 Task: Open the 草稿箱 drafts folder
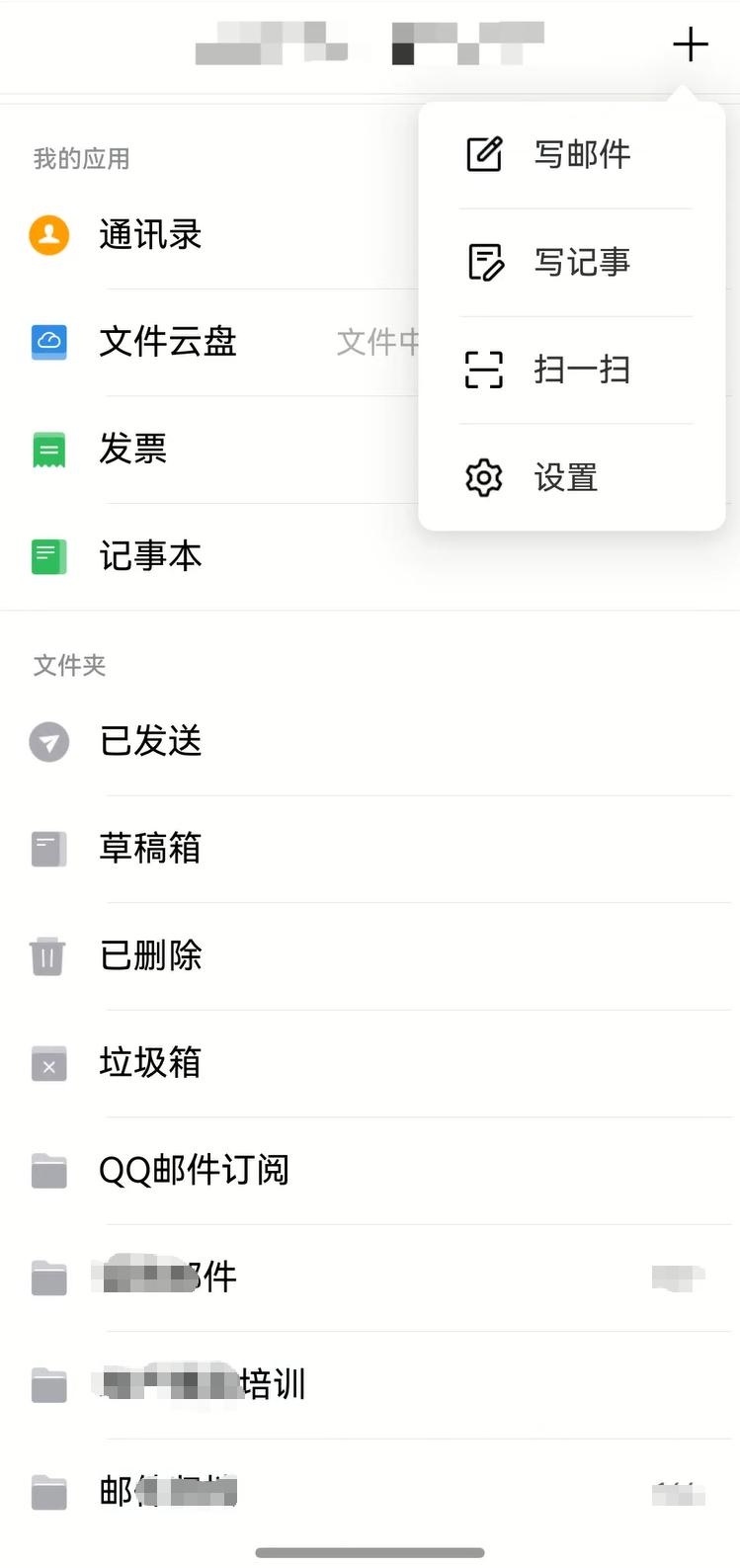pos(150,849)
